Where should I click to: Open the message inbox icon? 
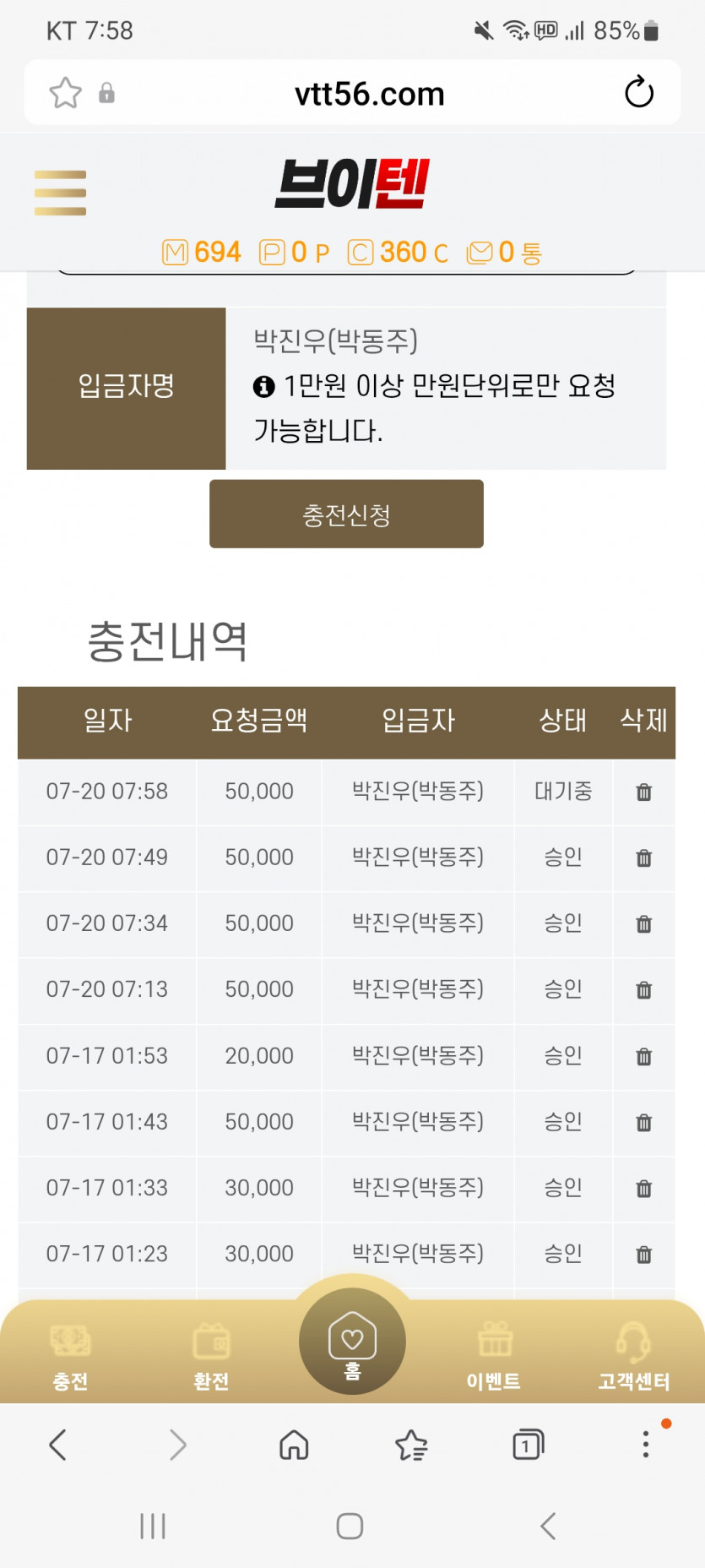coord(480,252)
